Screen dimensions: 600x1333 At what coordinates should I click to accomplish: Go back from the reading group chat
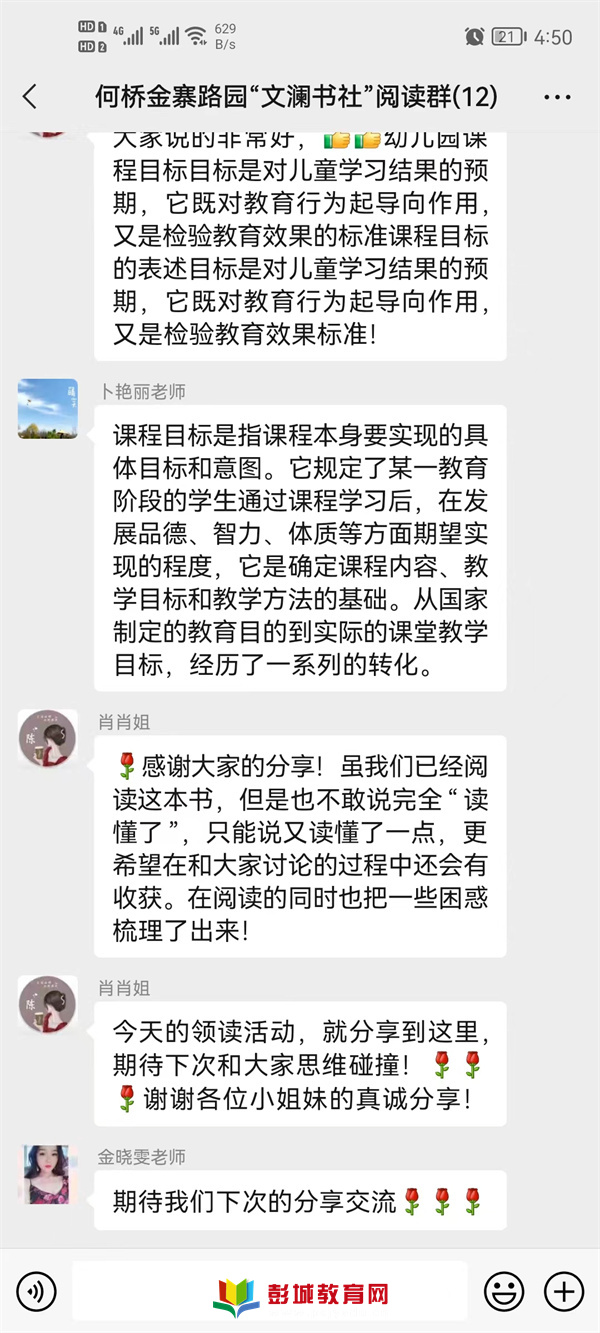[30, 97]
